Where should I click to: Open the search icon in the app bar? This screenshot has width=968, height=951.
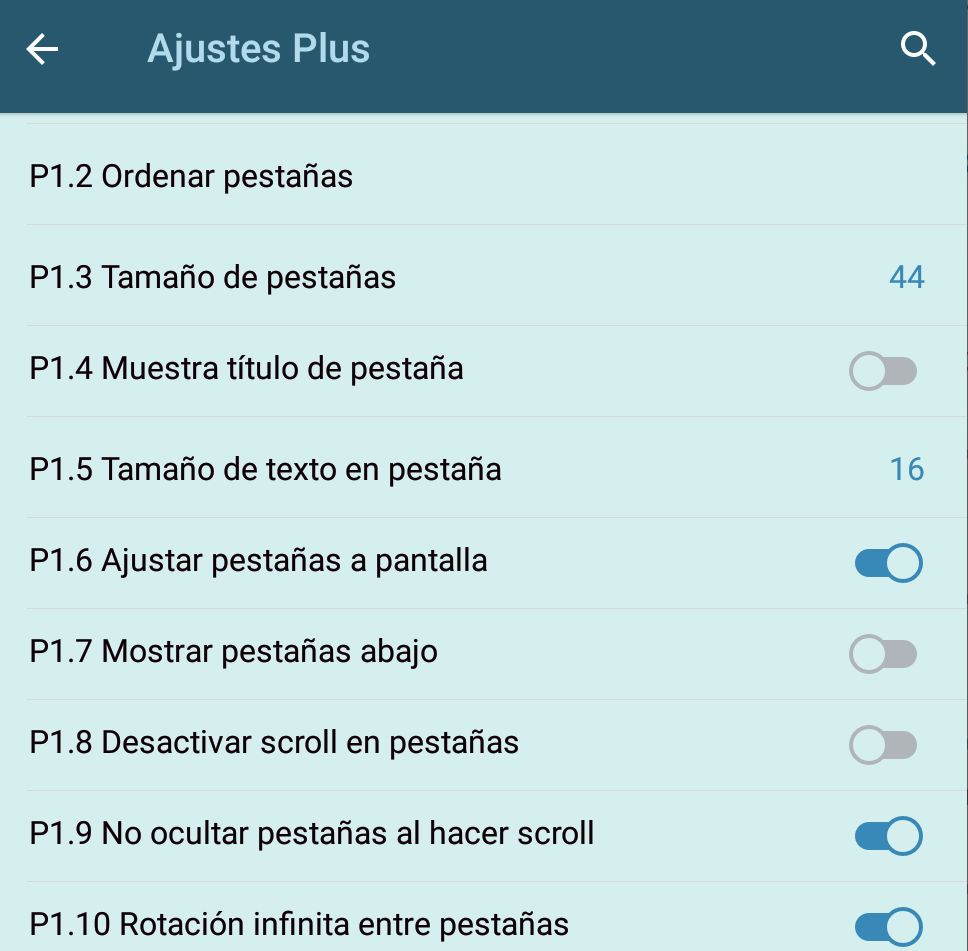(917, 49)
